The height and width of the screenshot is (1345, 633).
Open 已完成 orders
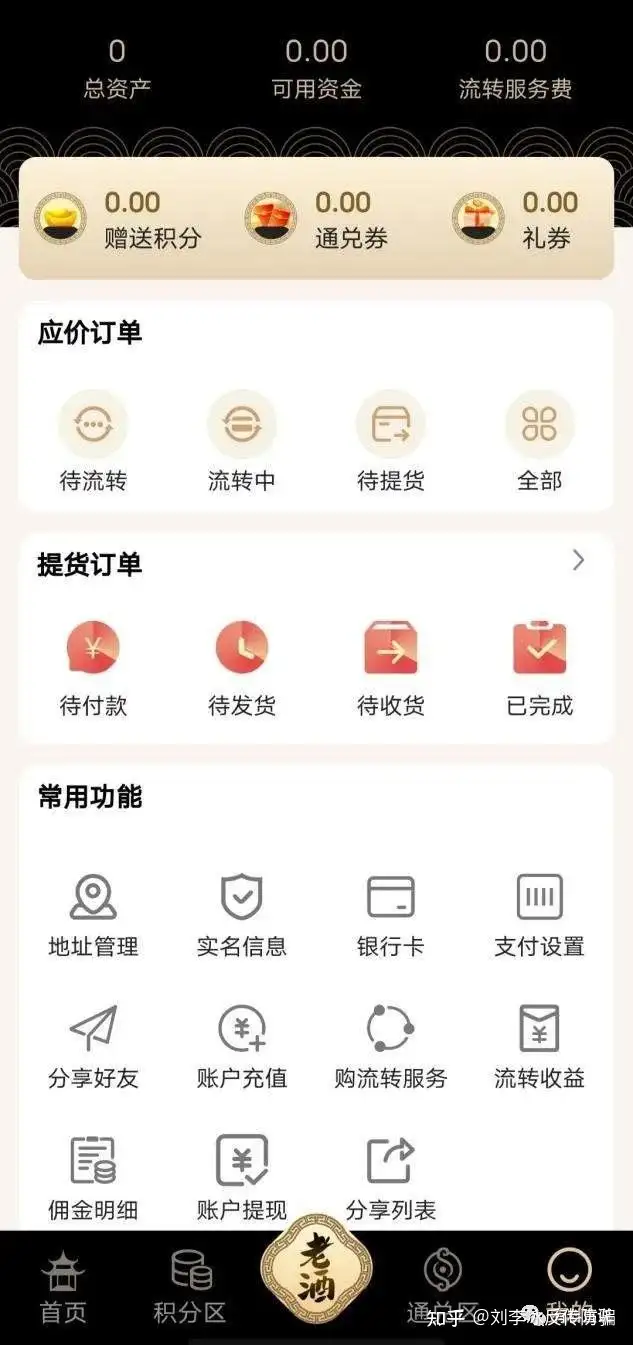point(539,666)
